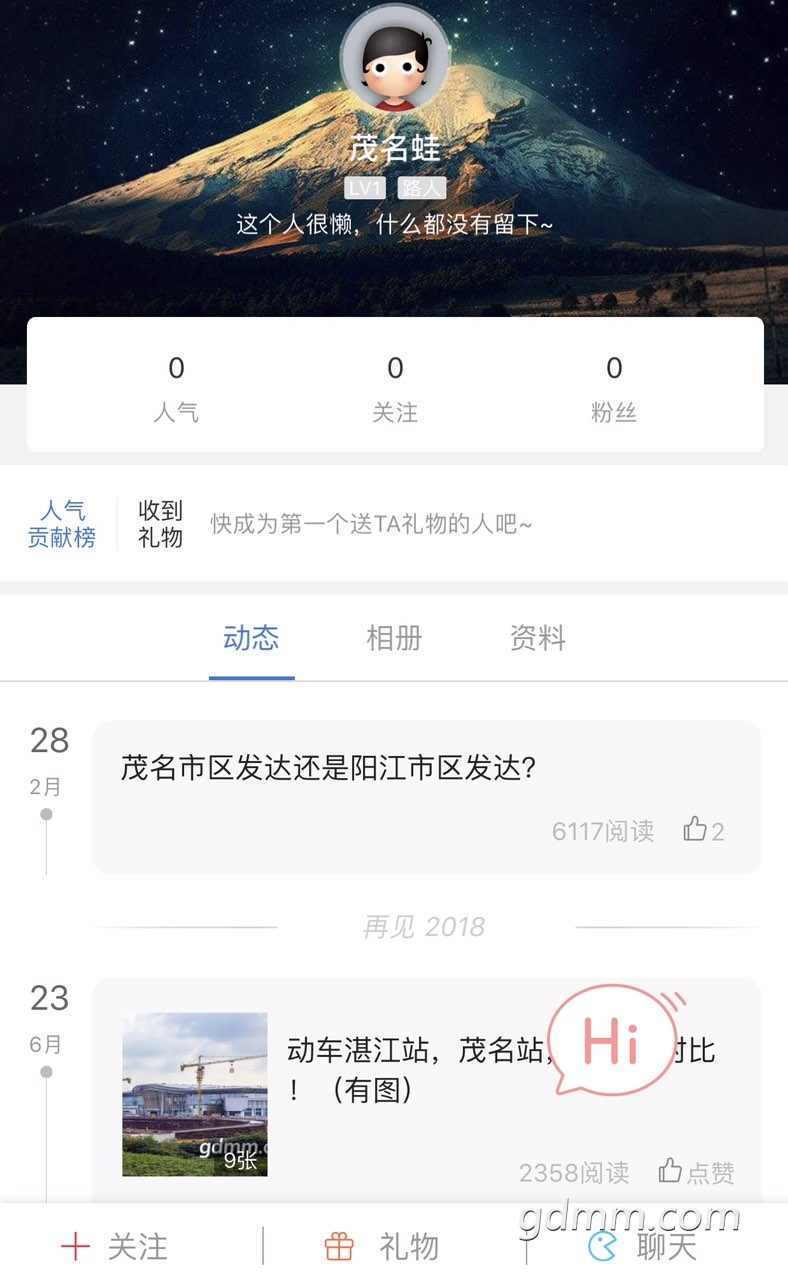Open 茂名蛙's profile avatar
This screenshot has width=788, height=1280.
coord(395,60)
